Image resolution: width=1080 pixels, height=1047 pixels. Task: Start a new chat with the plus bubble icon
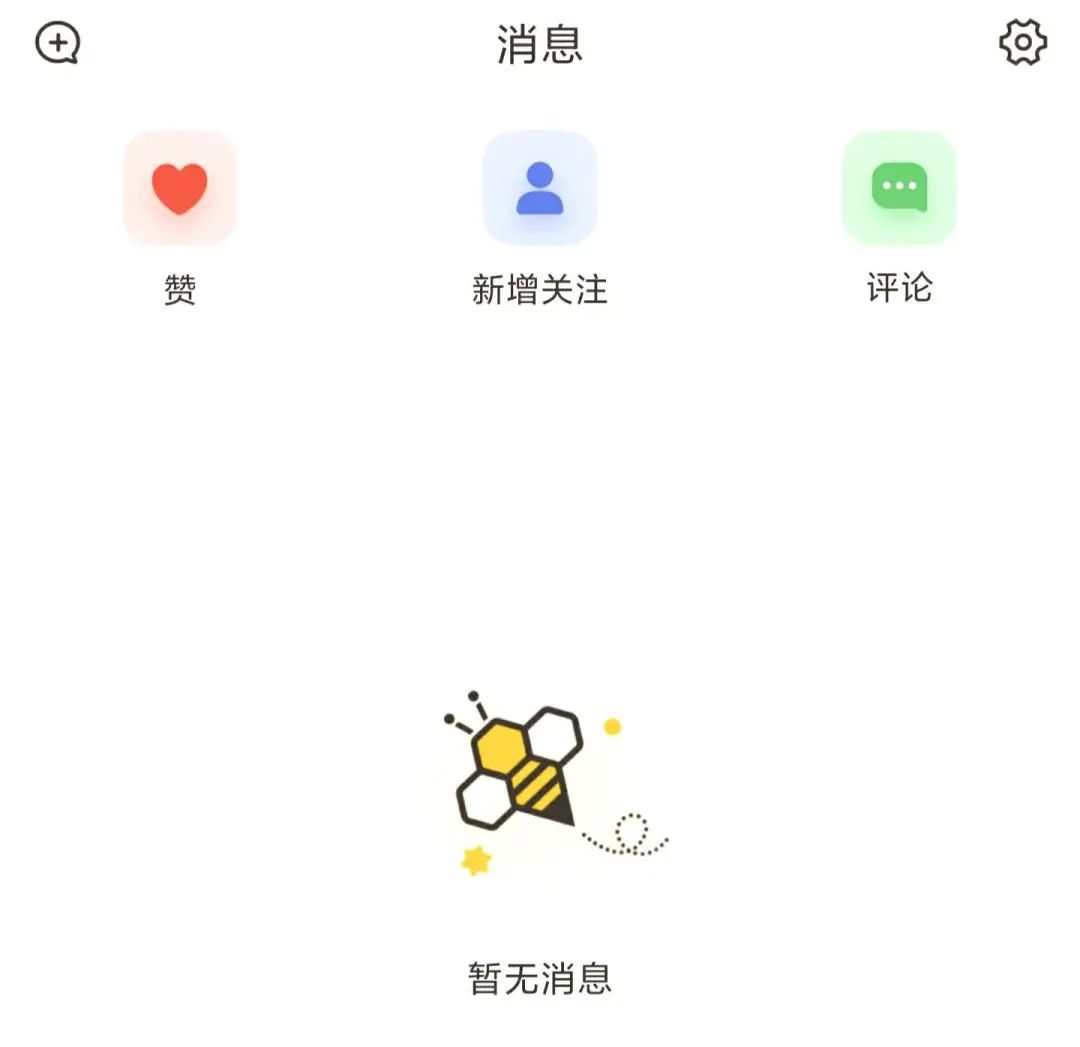point(57,43)
